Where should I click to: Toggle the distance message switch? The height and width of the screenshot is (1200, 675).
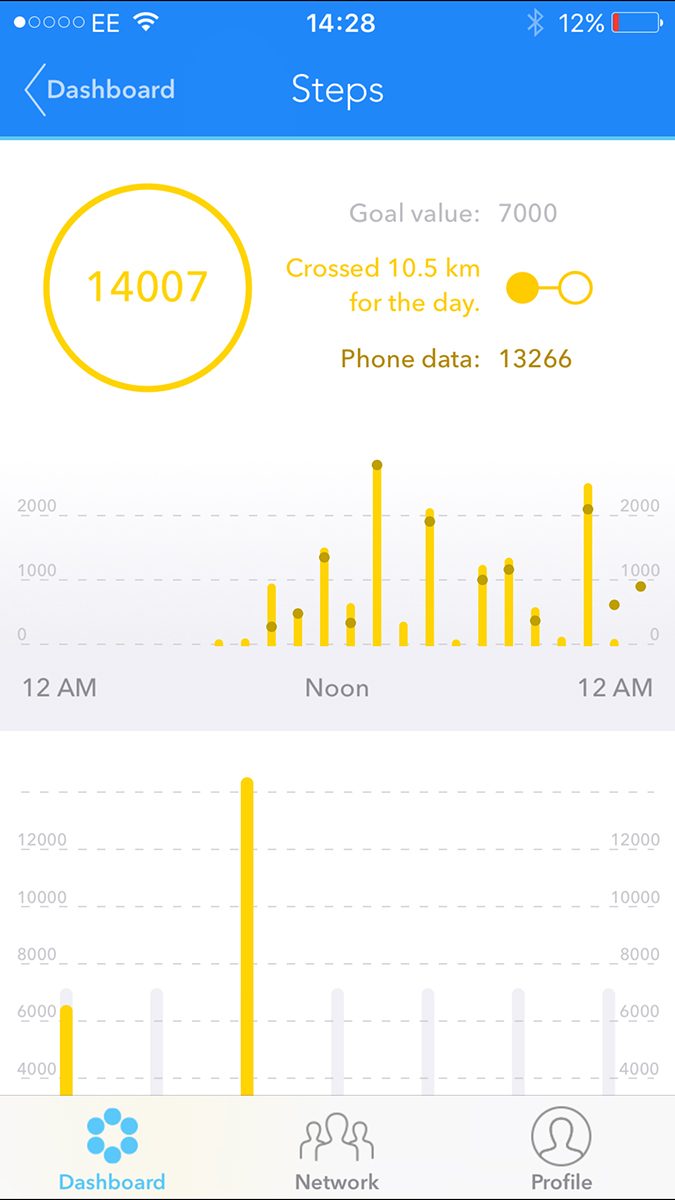[550, 289]
